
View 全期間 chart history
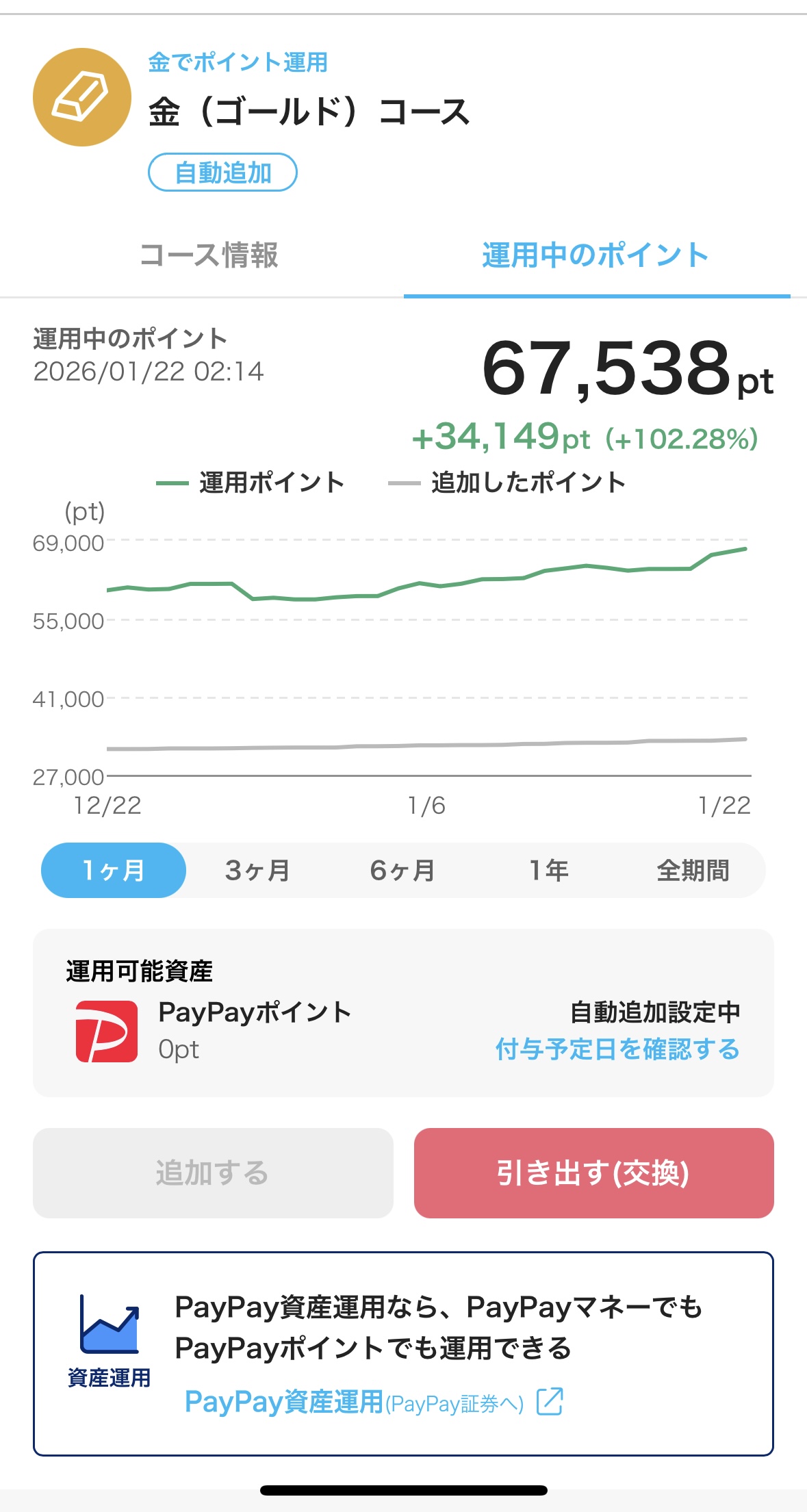click(693, 870)
